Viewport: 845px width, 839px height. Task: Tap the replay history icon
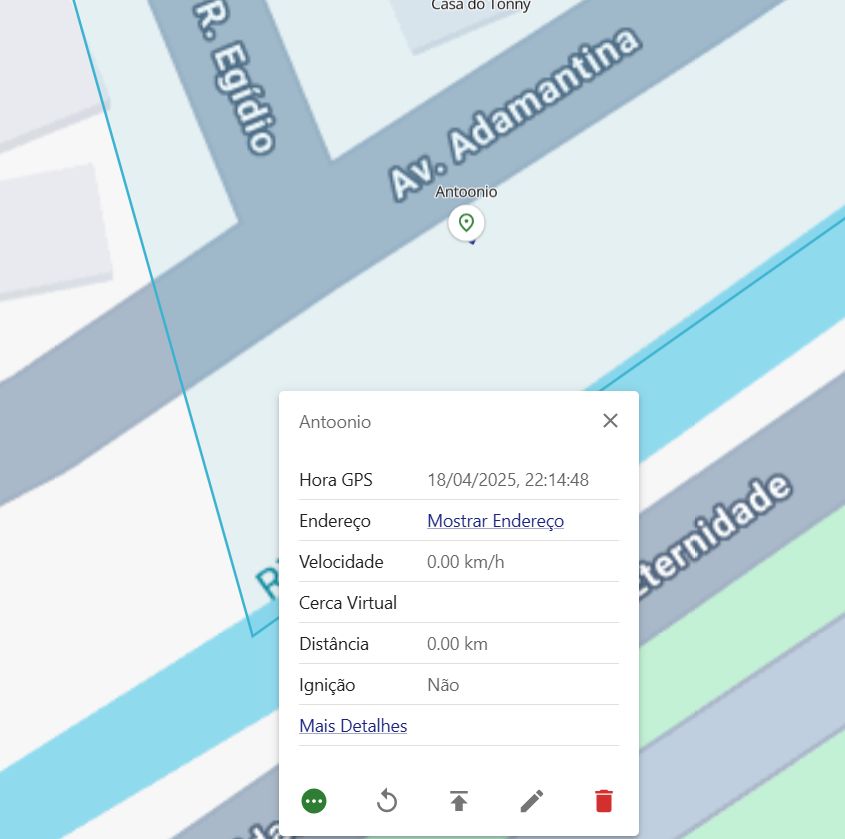coord(387,801)
